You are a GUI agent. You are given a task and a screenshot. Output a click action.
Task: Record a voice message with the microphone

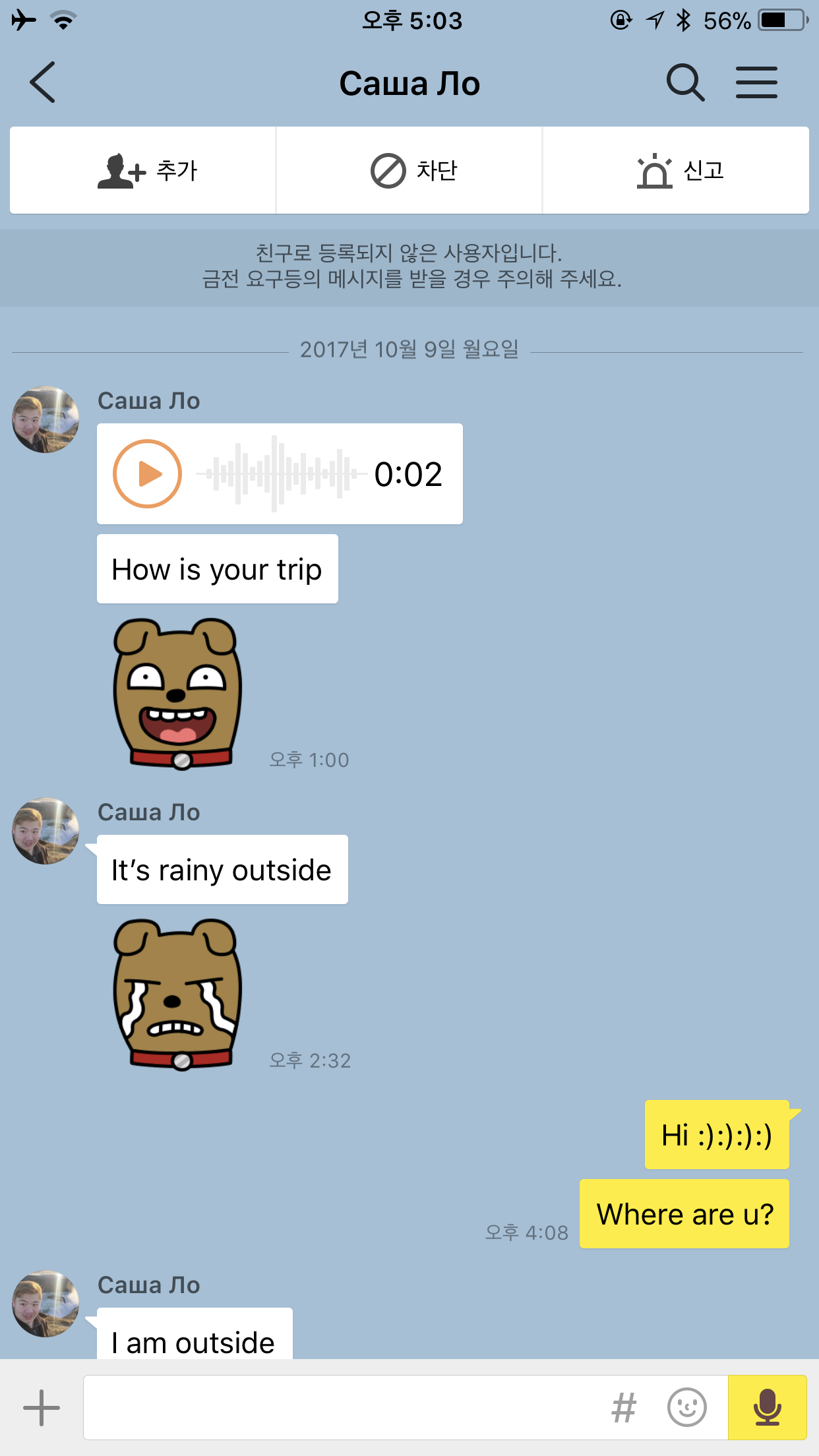(x=767, y=1407)
